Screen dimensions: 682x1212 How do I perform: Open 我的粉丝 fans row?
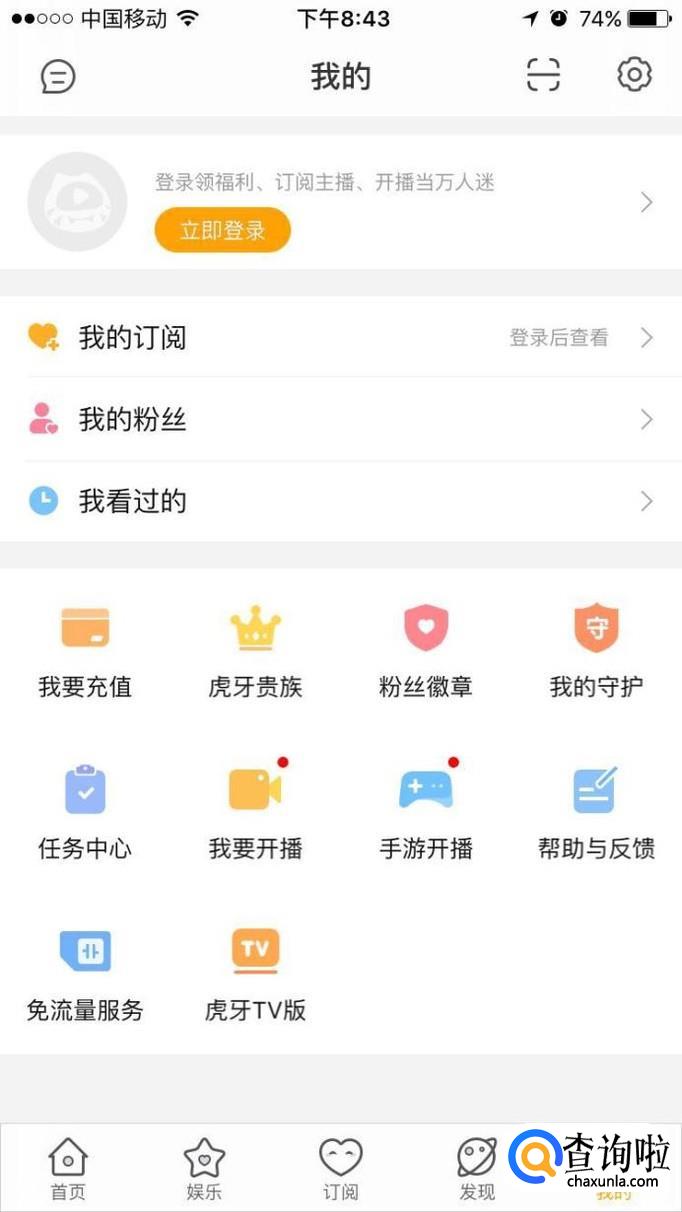[x=340, y=419]
